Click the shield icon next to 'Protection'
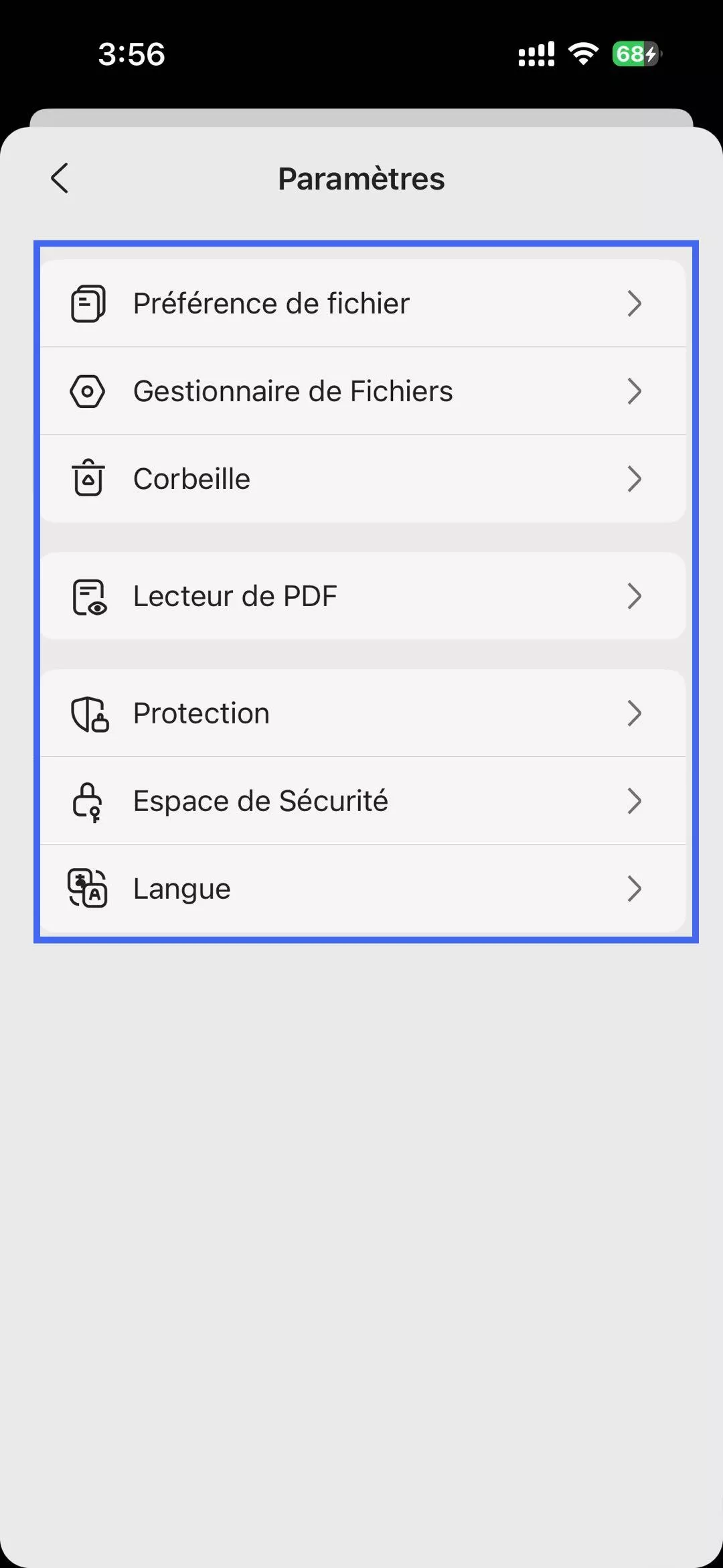The width and height of the screenshot is (723, 1568). coord(88,713)
